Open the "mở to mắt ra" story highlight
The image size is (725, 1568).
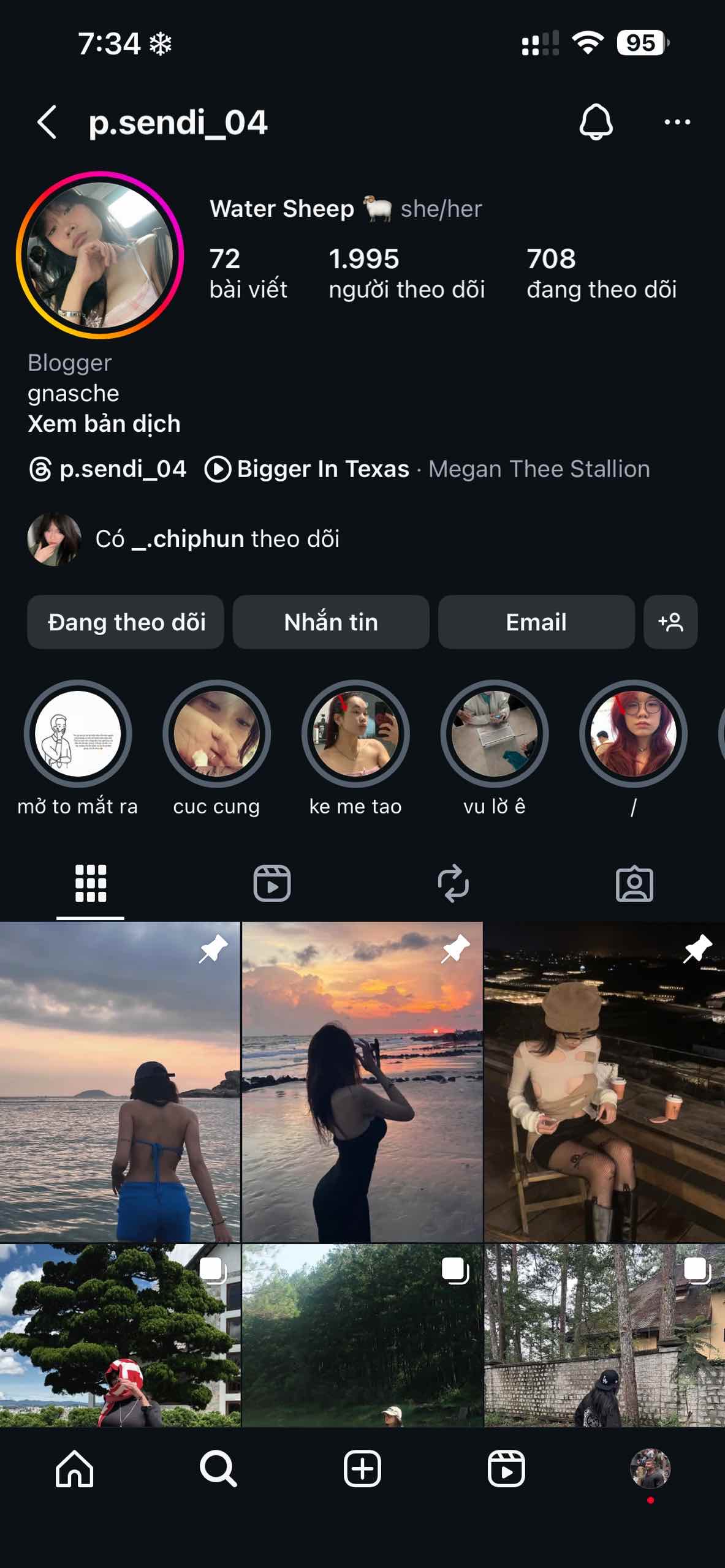tap(78, 734)
